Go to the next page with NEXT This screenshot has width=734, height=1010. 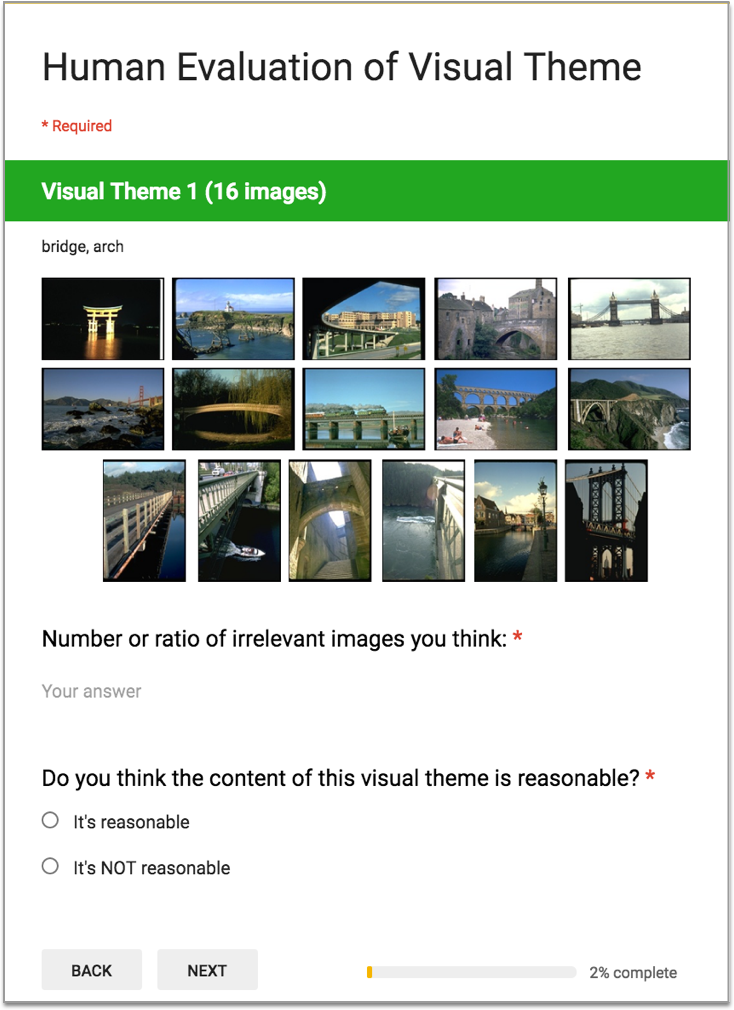(207, 970)
